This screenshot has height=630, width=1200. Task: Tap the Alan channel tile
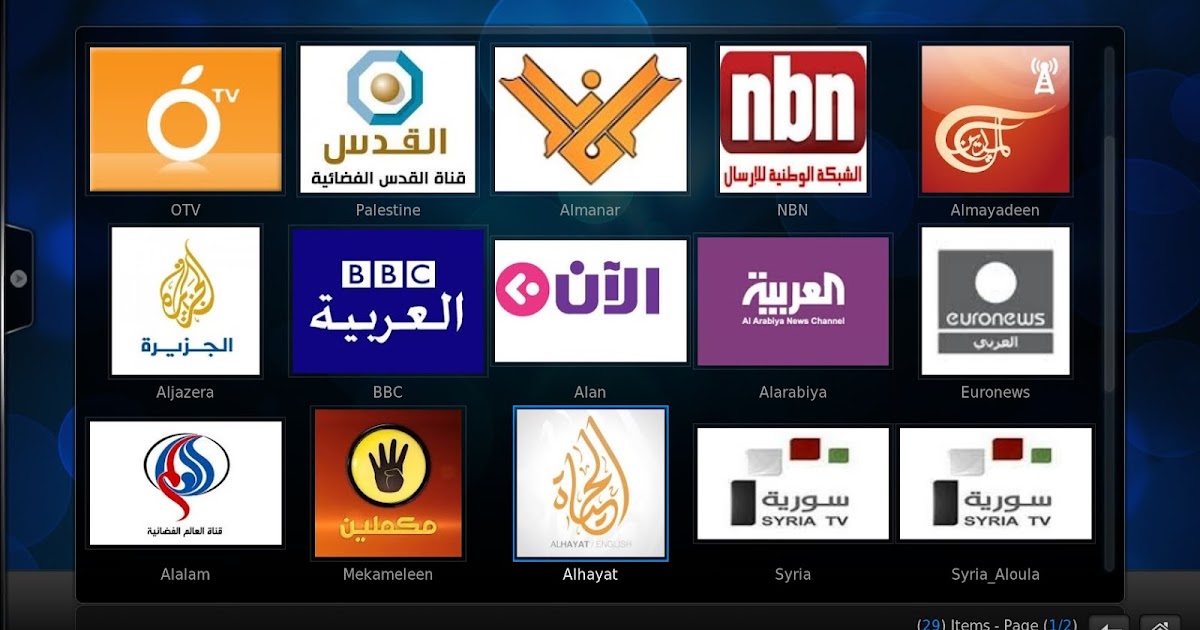point(590,301)
